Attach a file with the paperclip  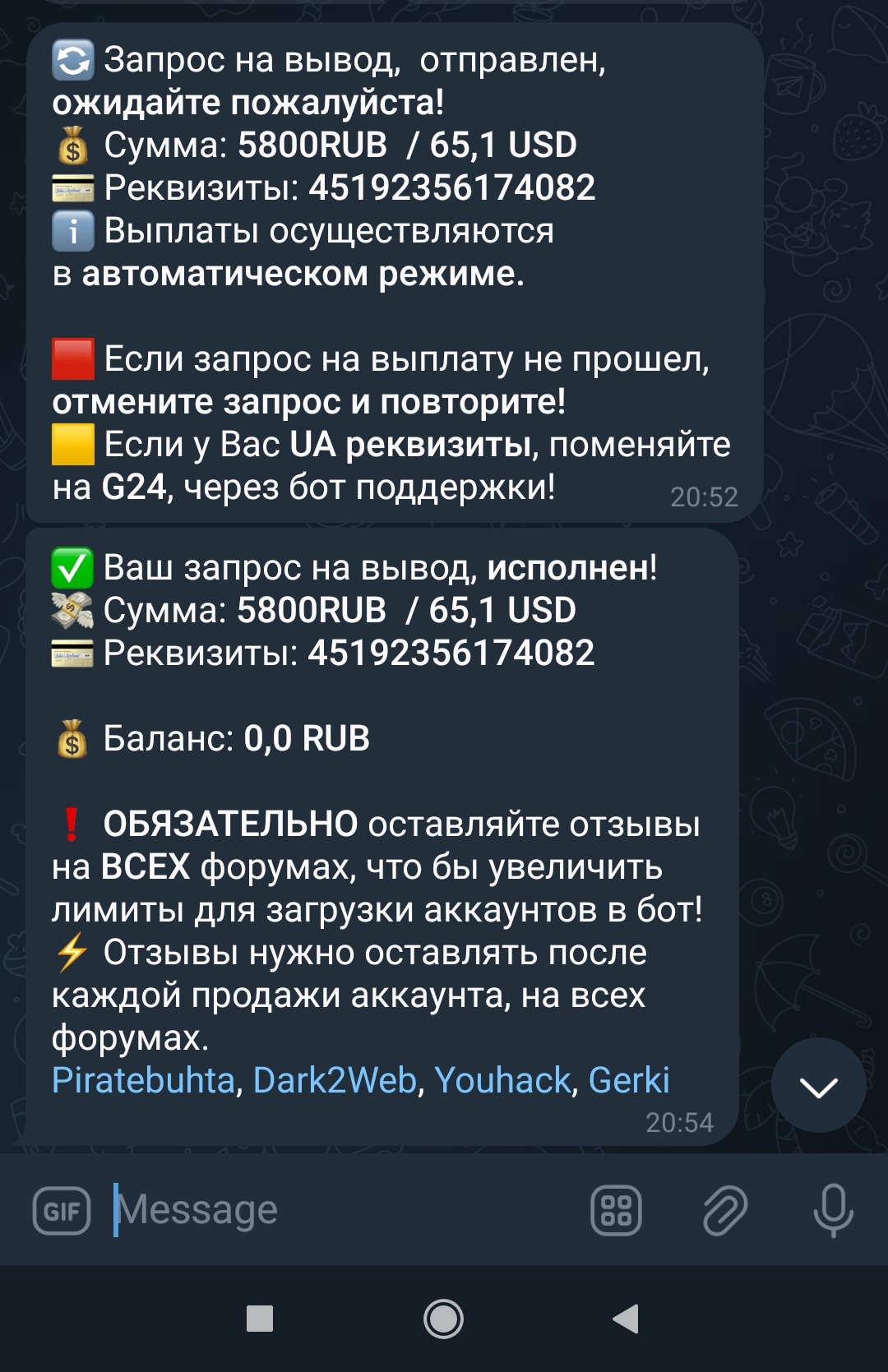tap(725, 1211)
